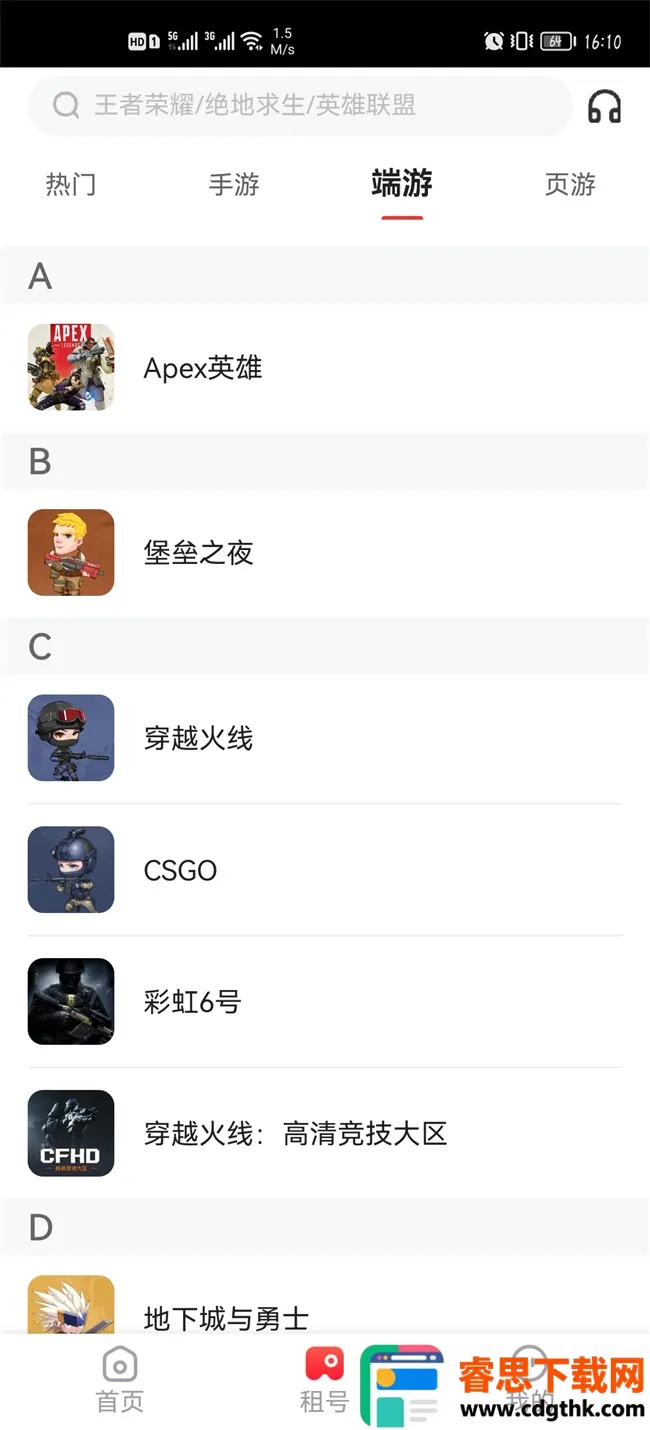650x1430 pixels.
Task: Switch to the 页游 tab
Action: click(x=570, y=185)
